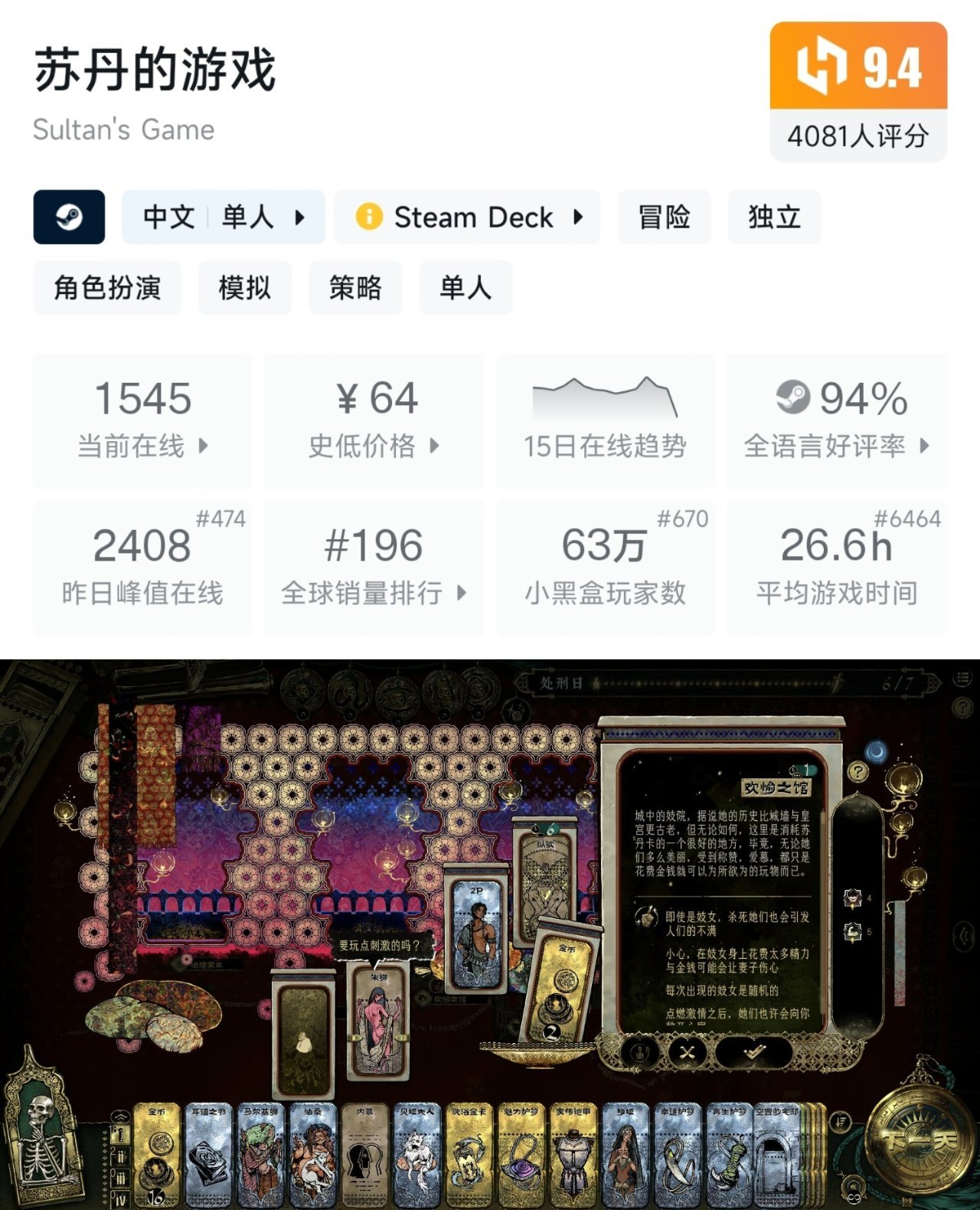Open 全球销量排行 ranking

tap(374, 568)
